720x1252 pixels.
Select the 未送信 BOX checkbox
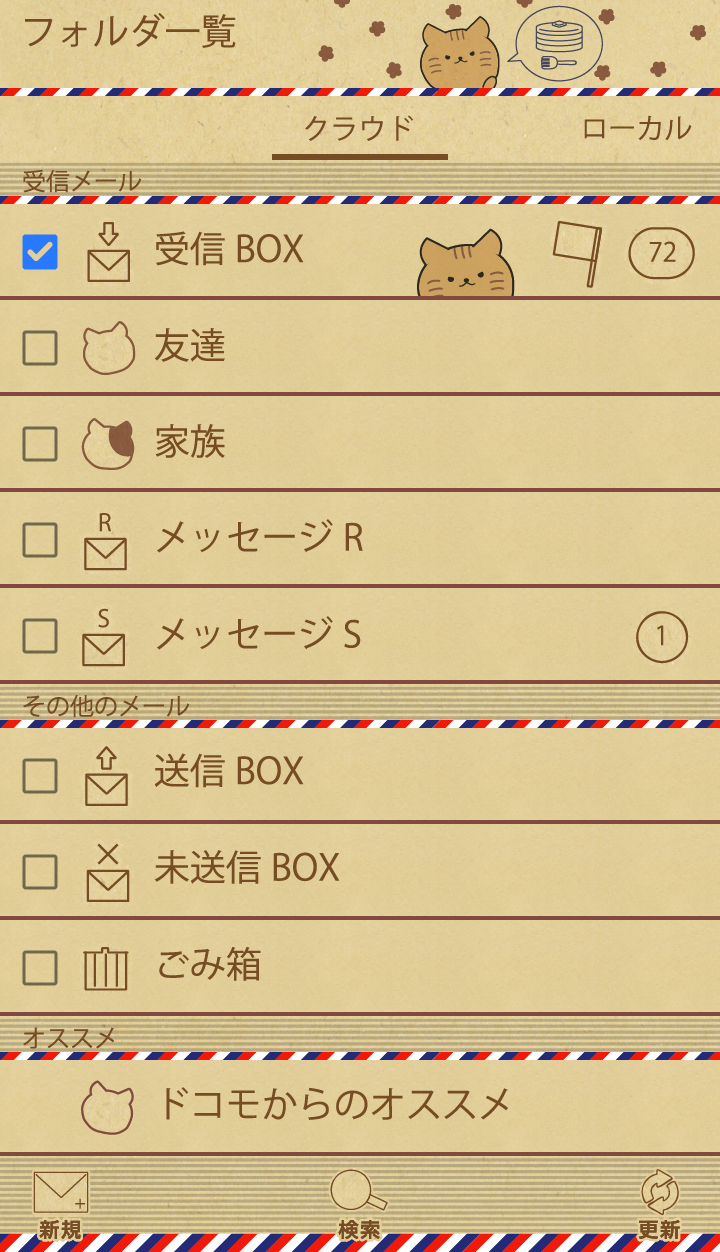40,872
